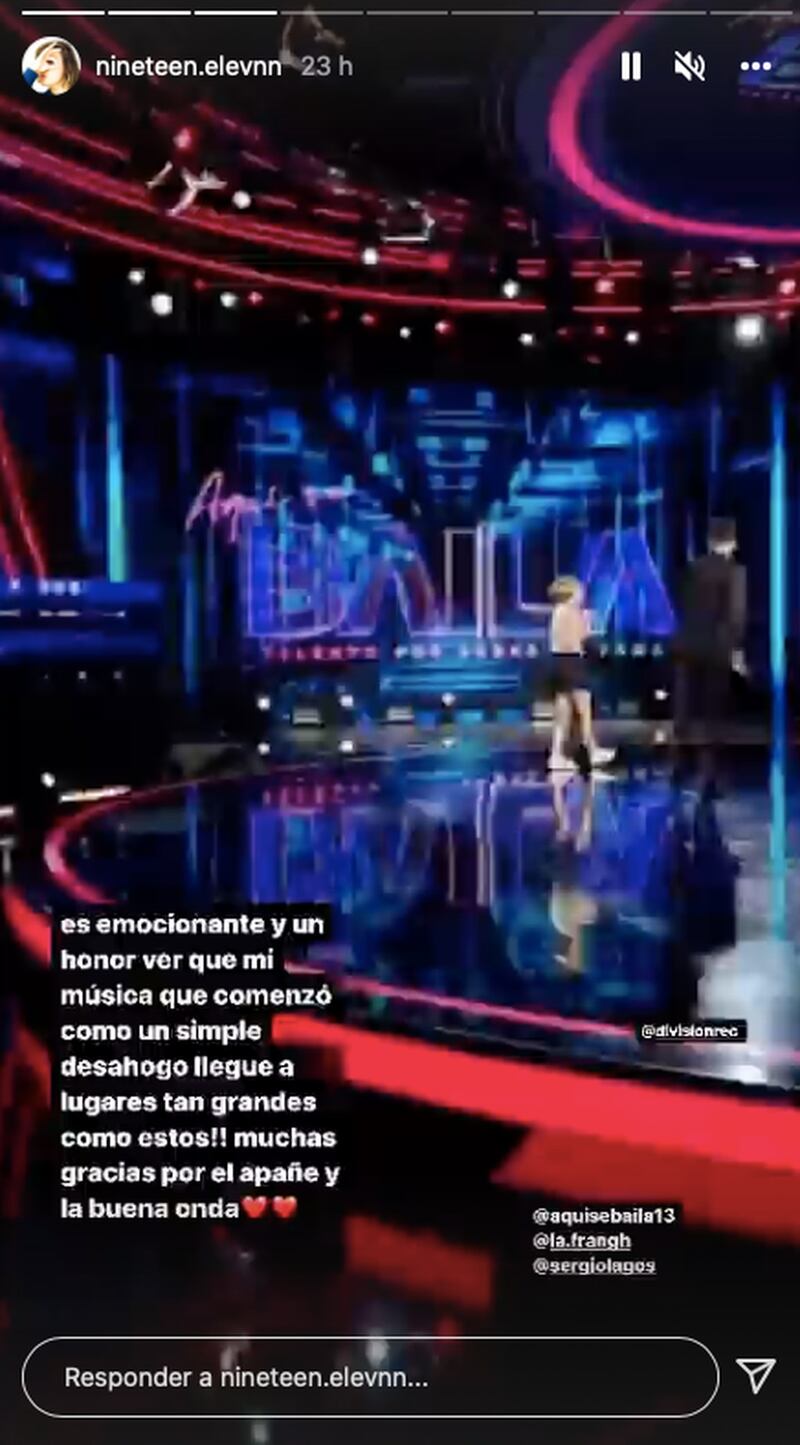800x1445 pixels.
Task: Visit the @la.frangh mention
Action: coord(581,1241)
